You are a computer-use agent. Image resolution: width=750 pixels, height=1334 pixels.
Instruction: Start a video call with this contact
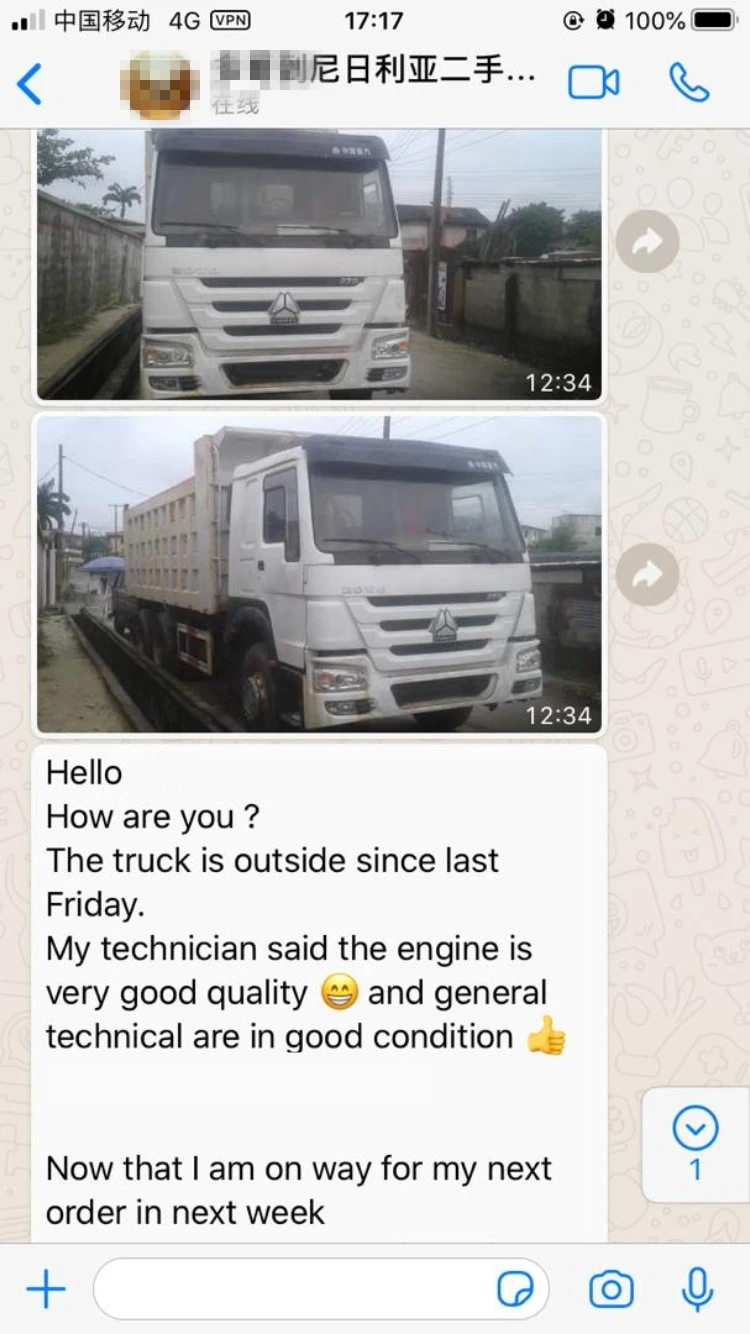coord(594,83)
